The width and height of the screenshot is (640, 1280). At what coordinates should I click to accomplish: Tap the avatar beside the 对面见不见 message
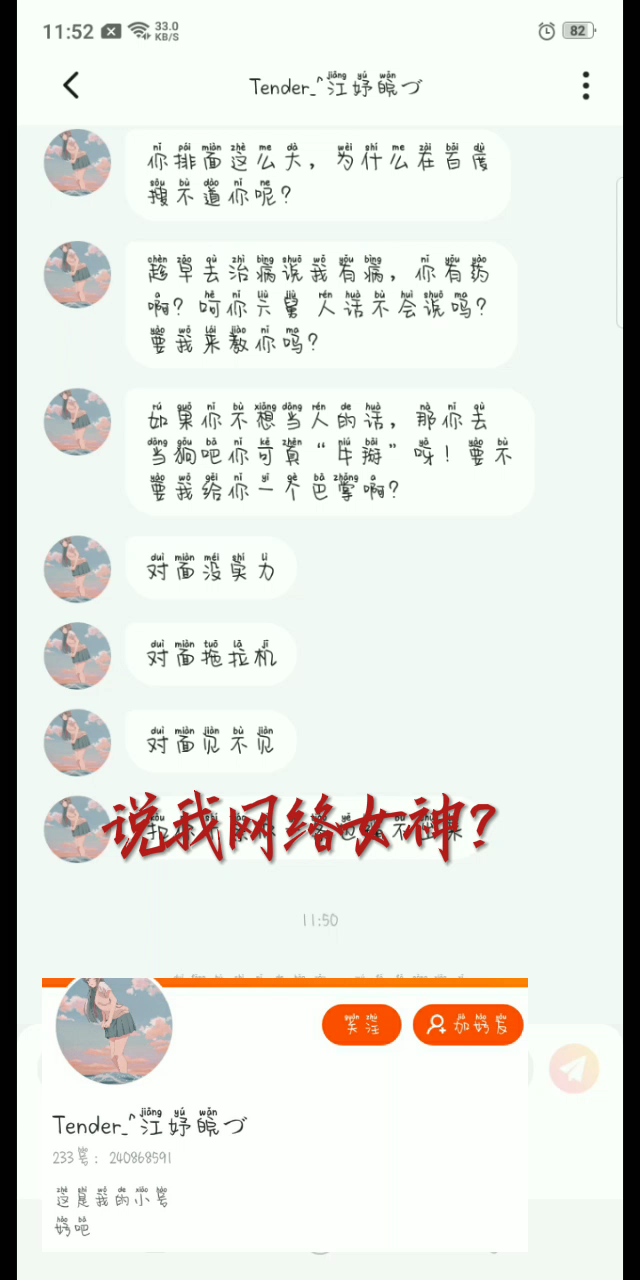pos(77,743)
